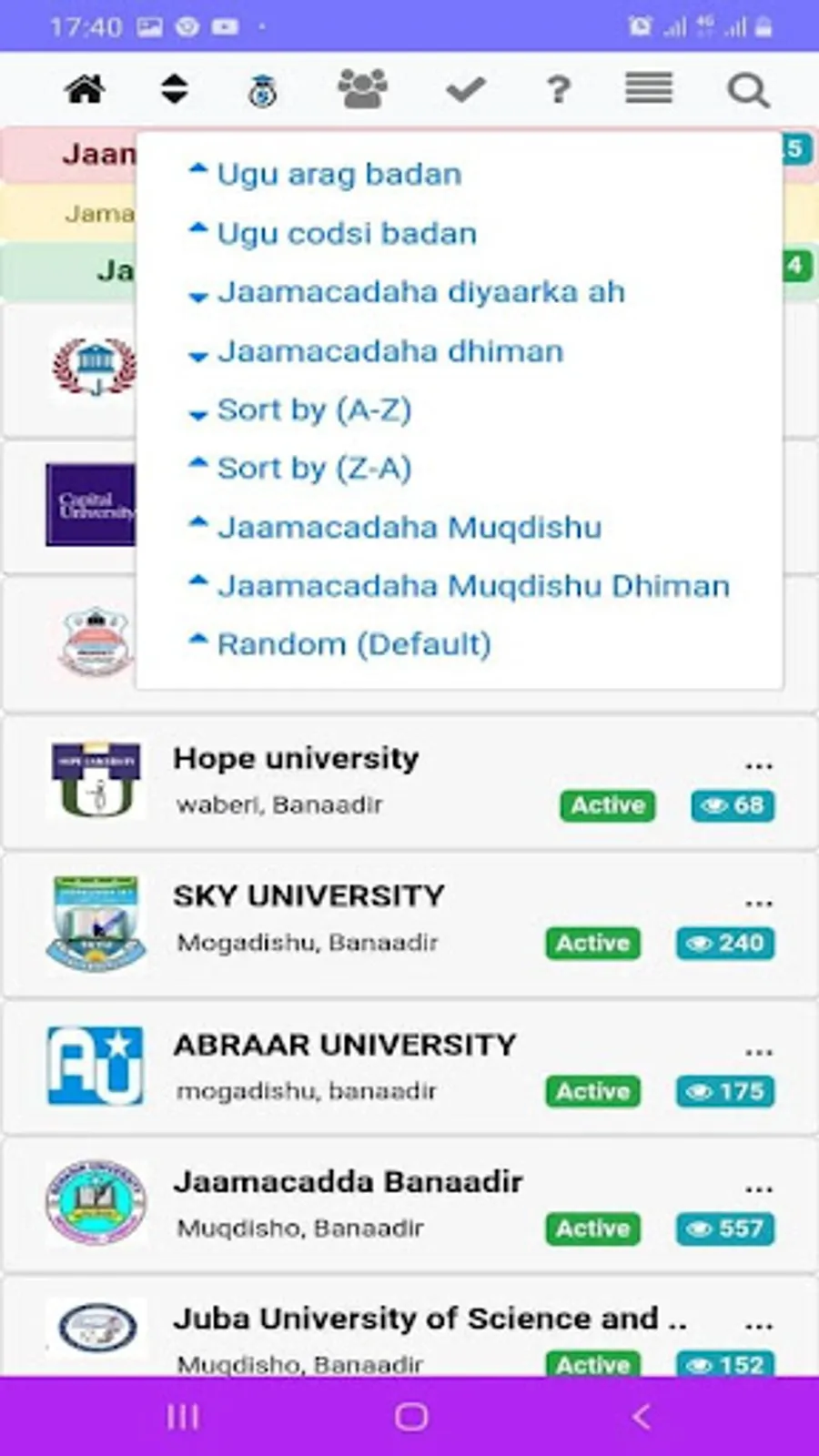The image size is (819, 1456).
Task: Sort universities by (A-Z)
Action: tap(314, 409)
